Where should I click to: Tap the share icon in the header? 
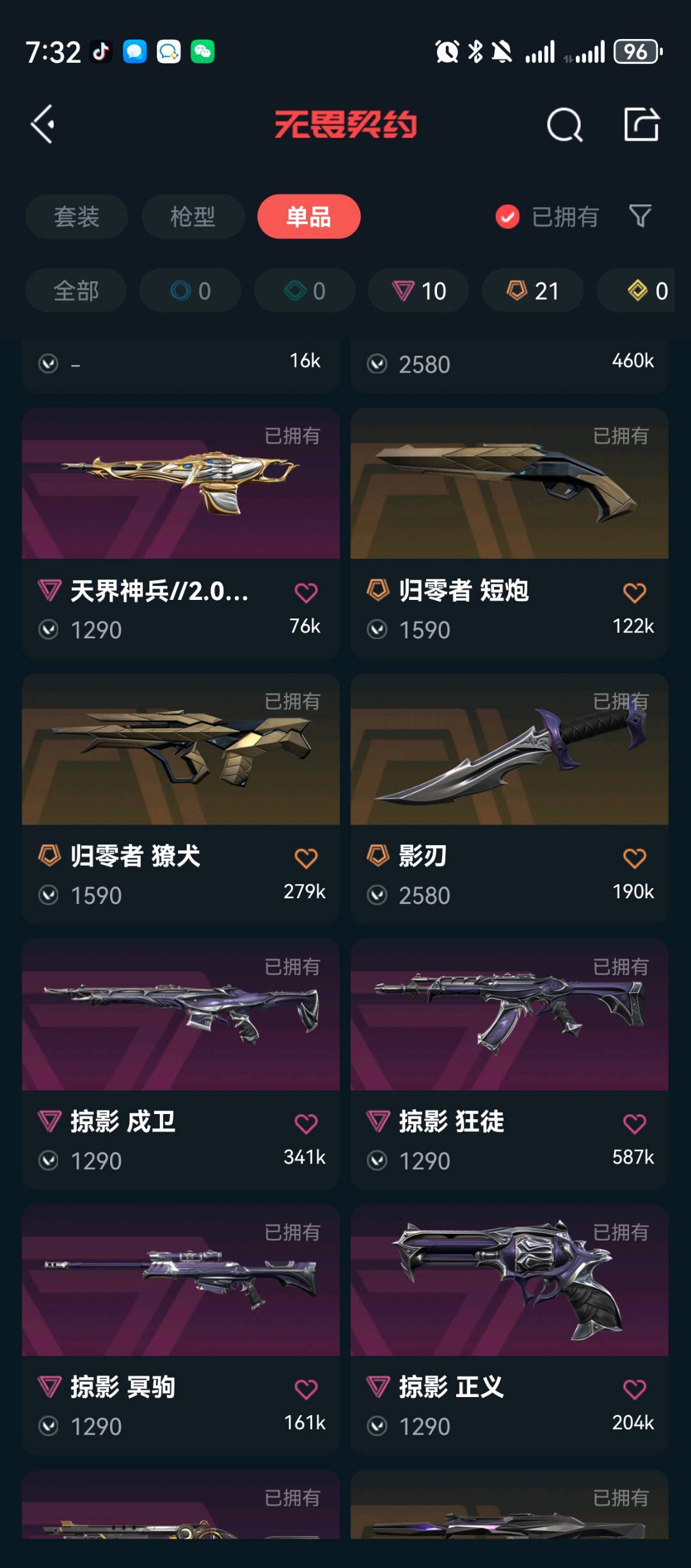pos(641,124)
